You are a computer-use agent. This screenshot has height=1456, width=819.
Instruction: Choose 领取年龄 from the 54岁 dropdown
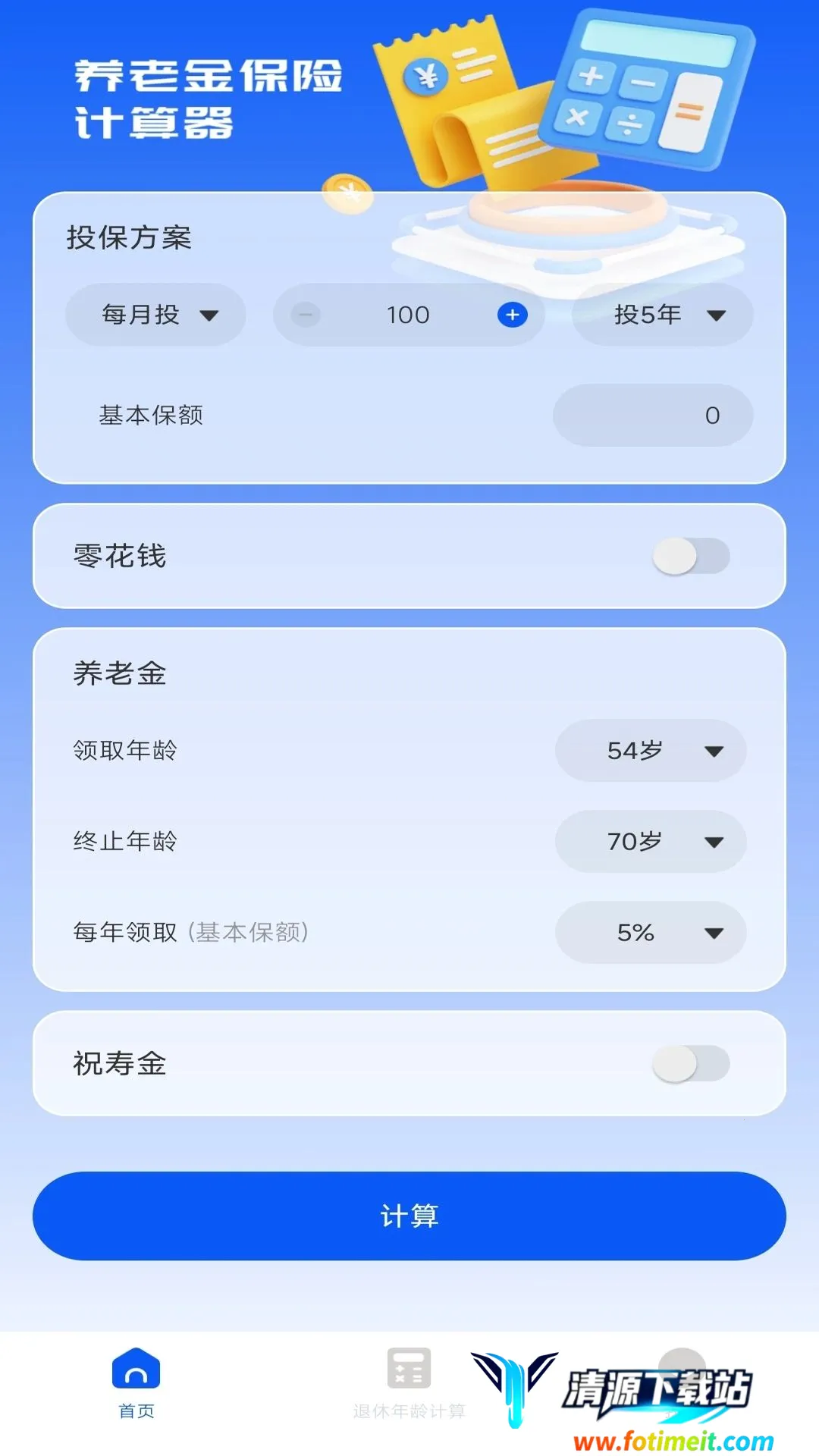coord(651,751)
